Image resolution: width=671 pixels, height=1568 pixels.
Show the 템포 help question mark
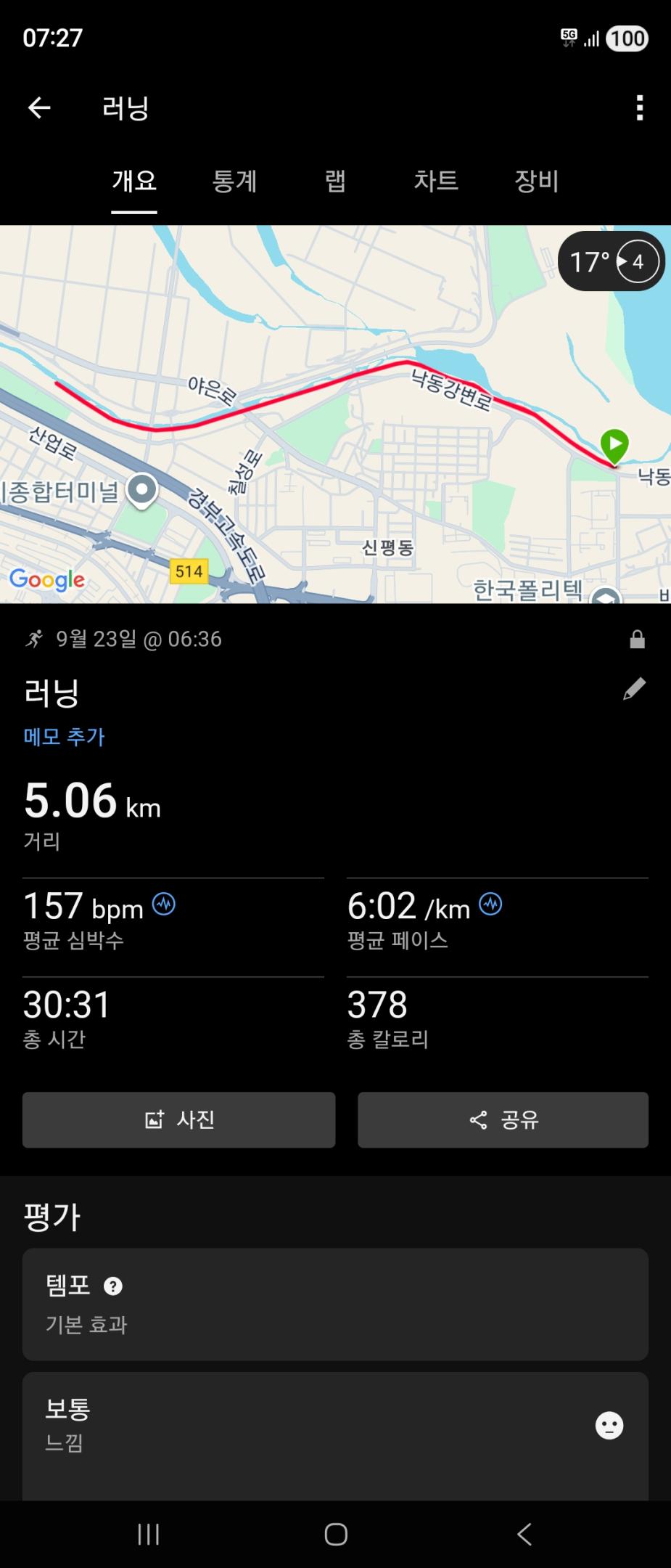[113, 1286]
